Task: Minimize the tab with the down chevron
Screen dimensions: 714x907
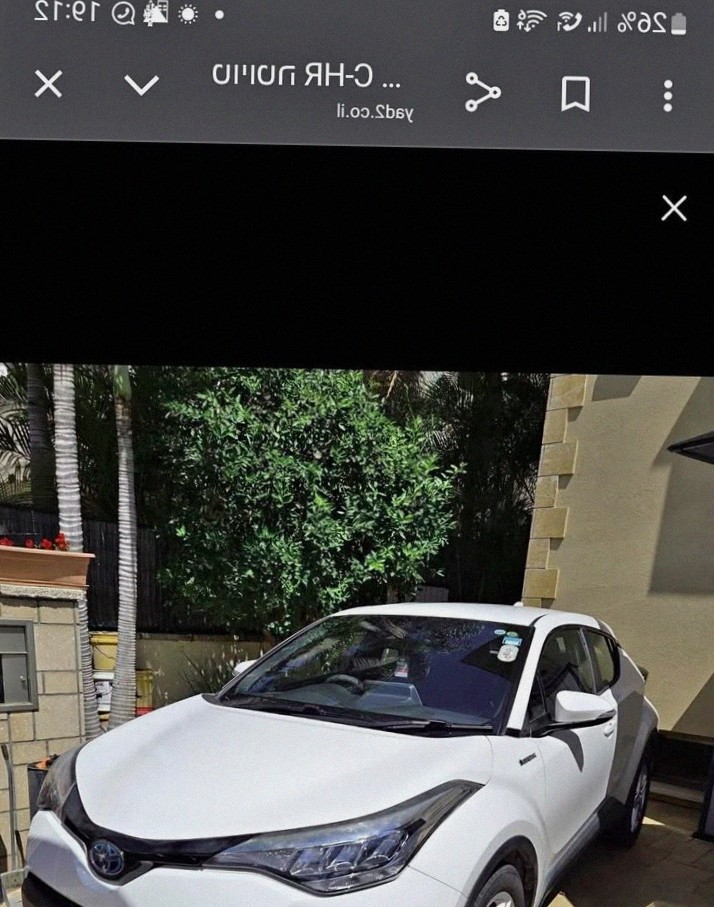Action: point(141,85)
